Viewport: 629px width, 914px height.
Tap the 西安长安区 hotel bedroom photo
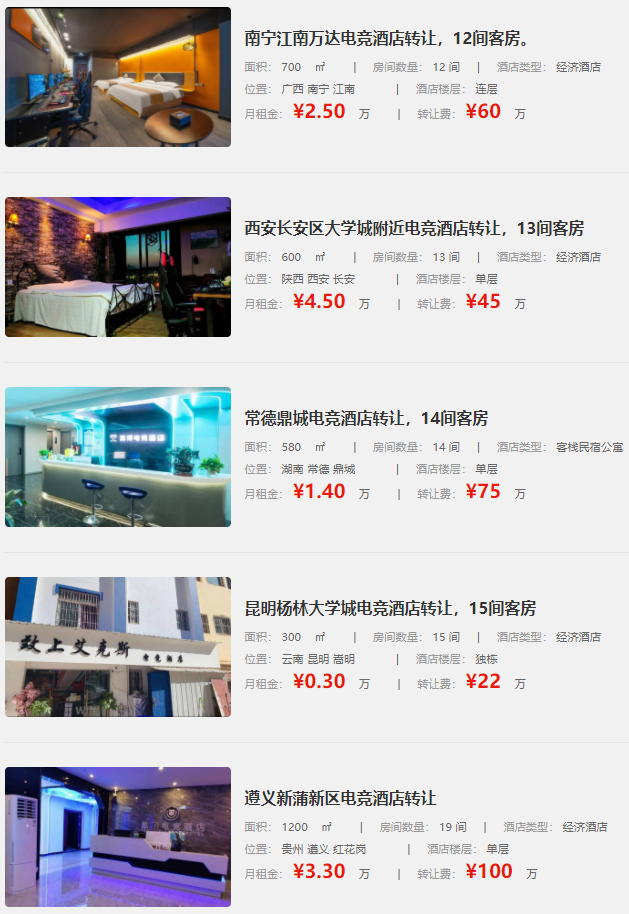point(118,267)
